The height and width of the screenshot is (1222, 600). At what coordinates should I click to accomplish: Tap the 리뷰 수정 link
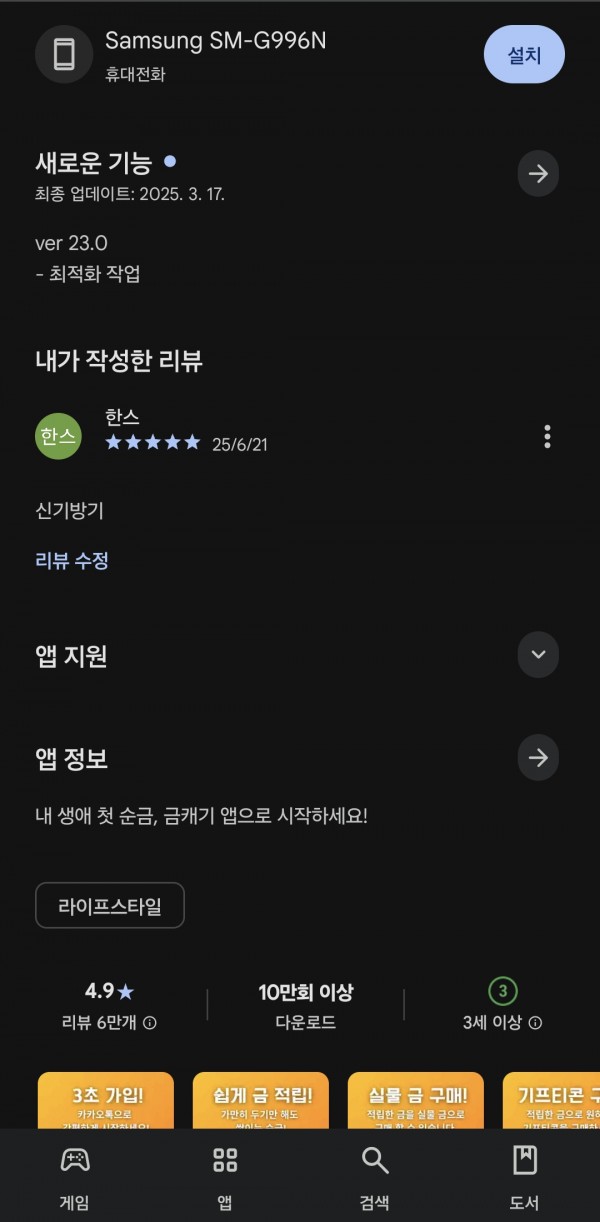[72, 561]
